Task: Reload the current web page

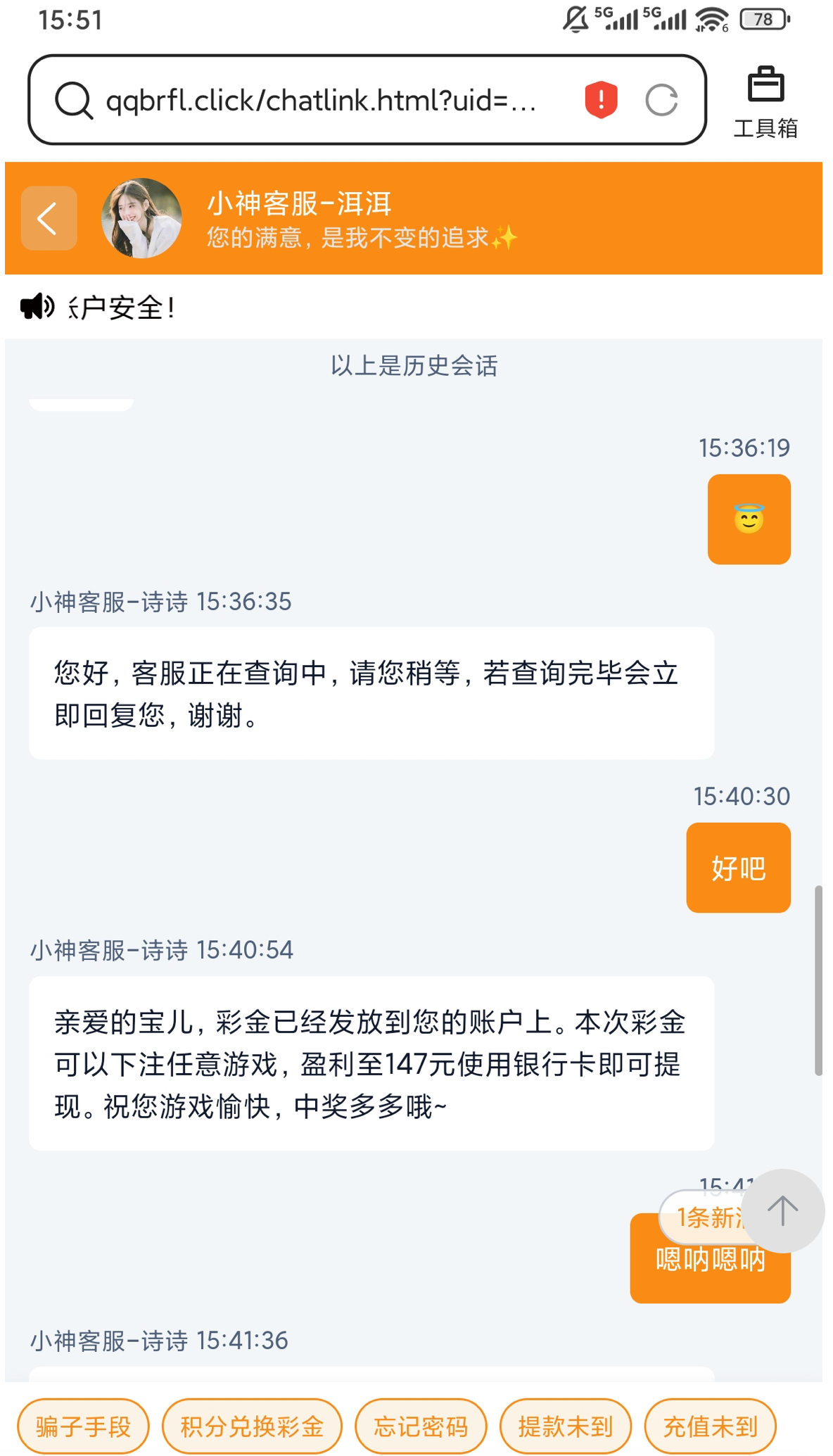Action: click(x=661, y=100)
